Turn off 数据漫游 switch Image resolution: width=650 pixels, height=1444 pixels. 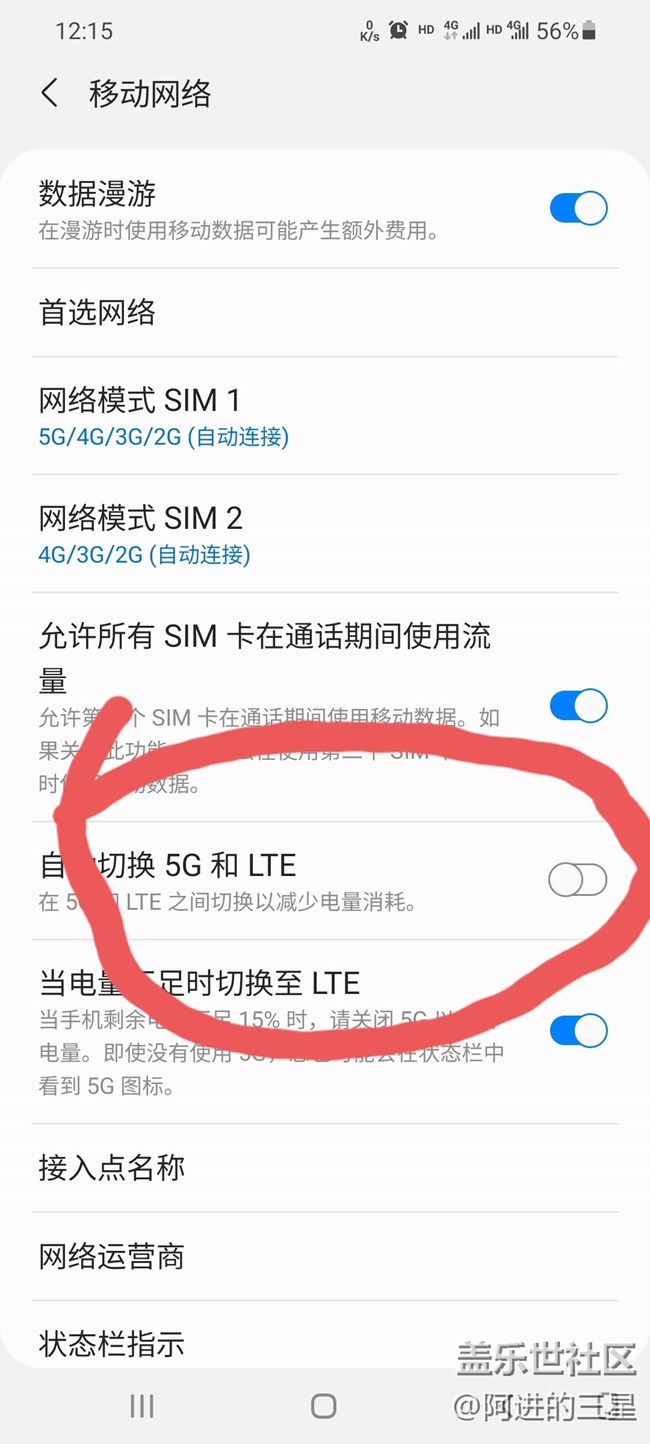click(x=578, y=208)
